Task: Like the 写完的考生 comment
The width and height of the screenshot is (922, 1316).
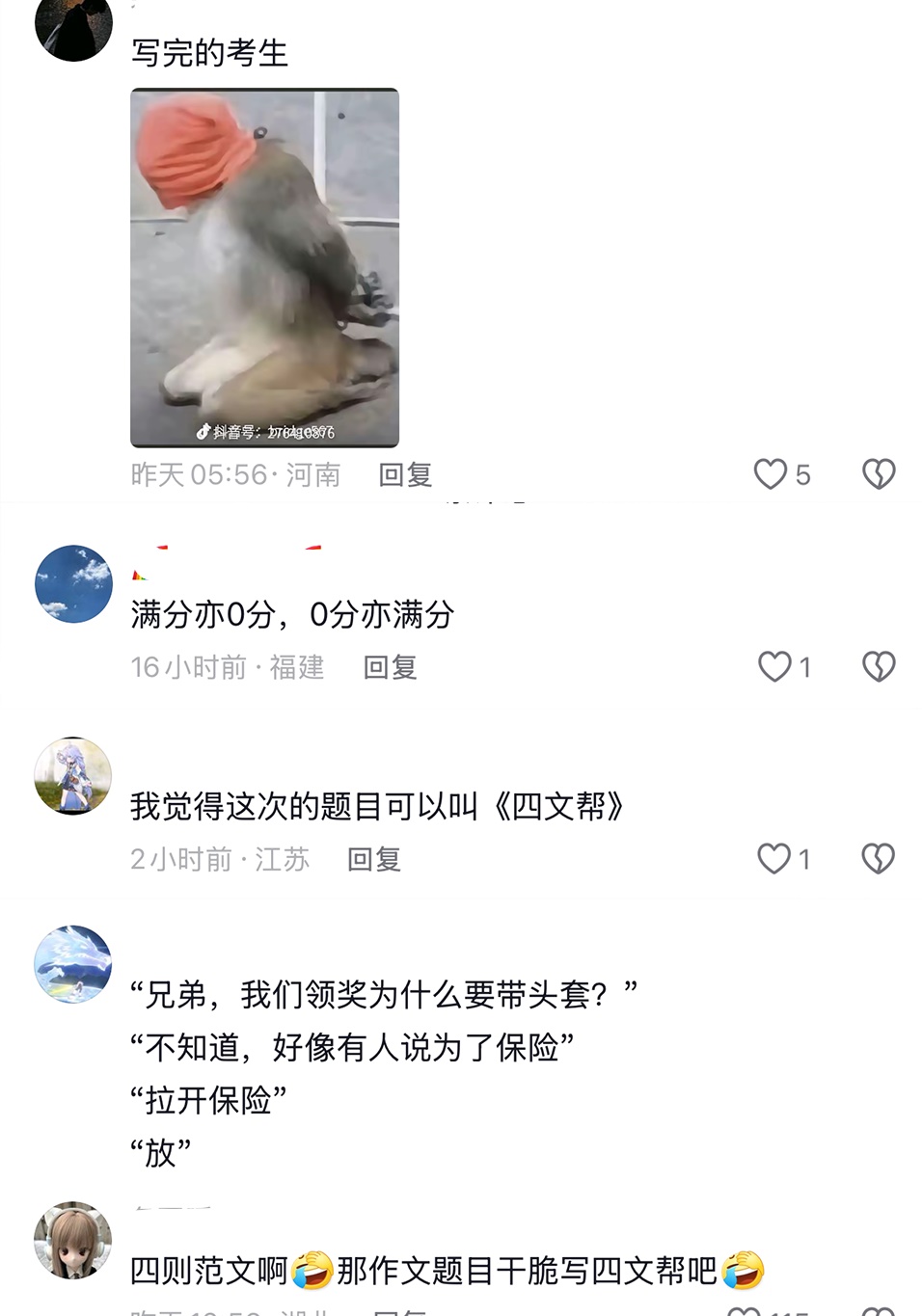Action: coord(771,474)
